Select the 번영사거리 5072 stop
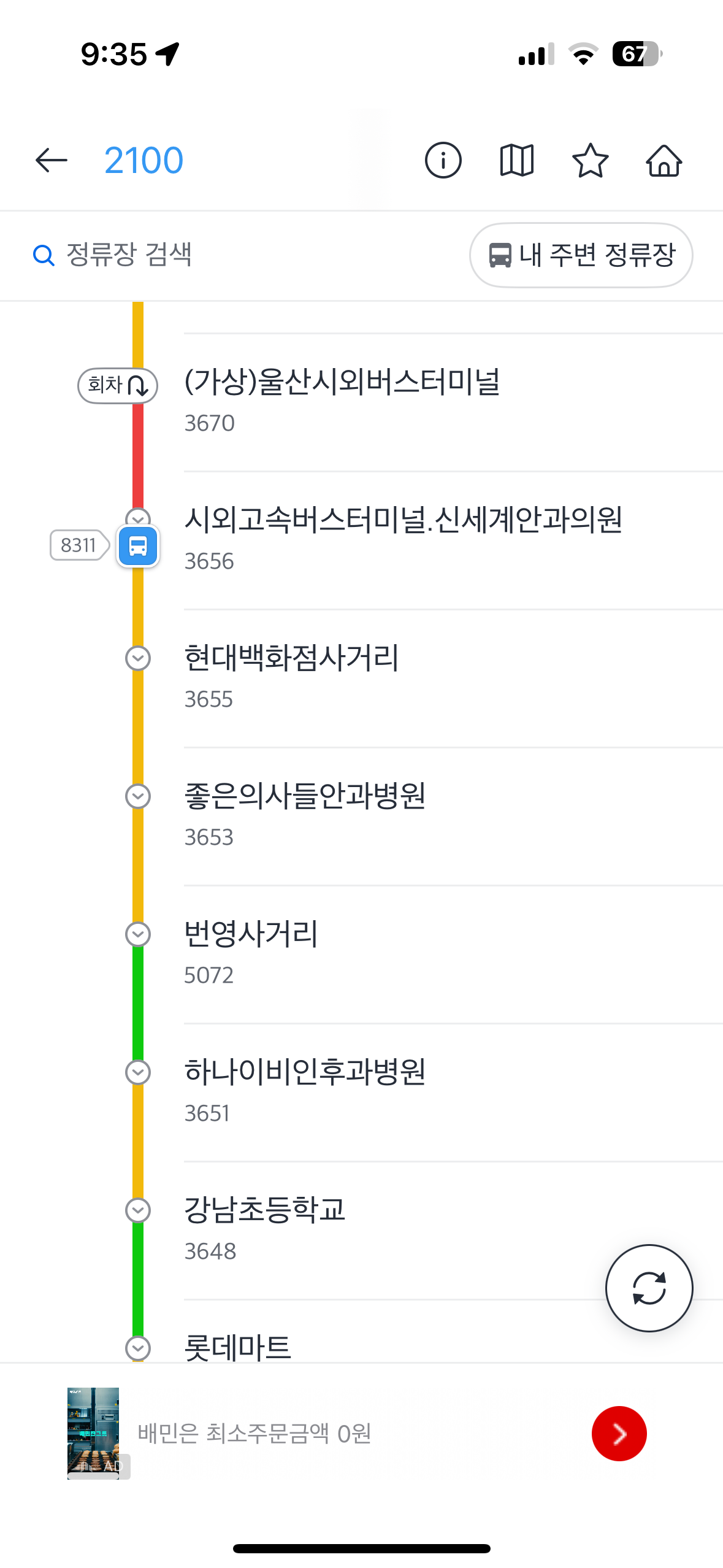The width and height of the screenshot is (723, 1568). coord(453,955)
